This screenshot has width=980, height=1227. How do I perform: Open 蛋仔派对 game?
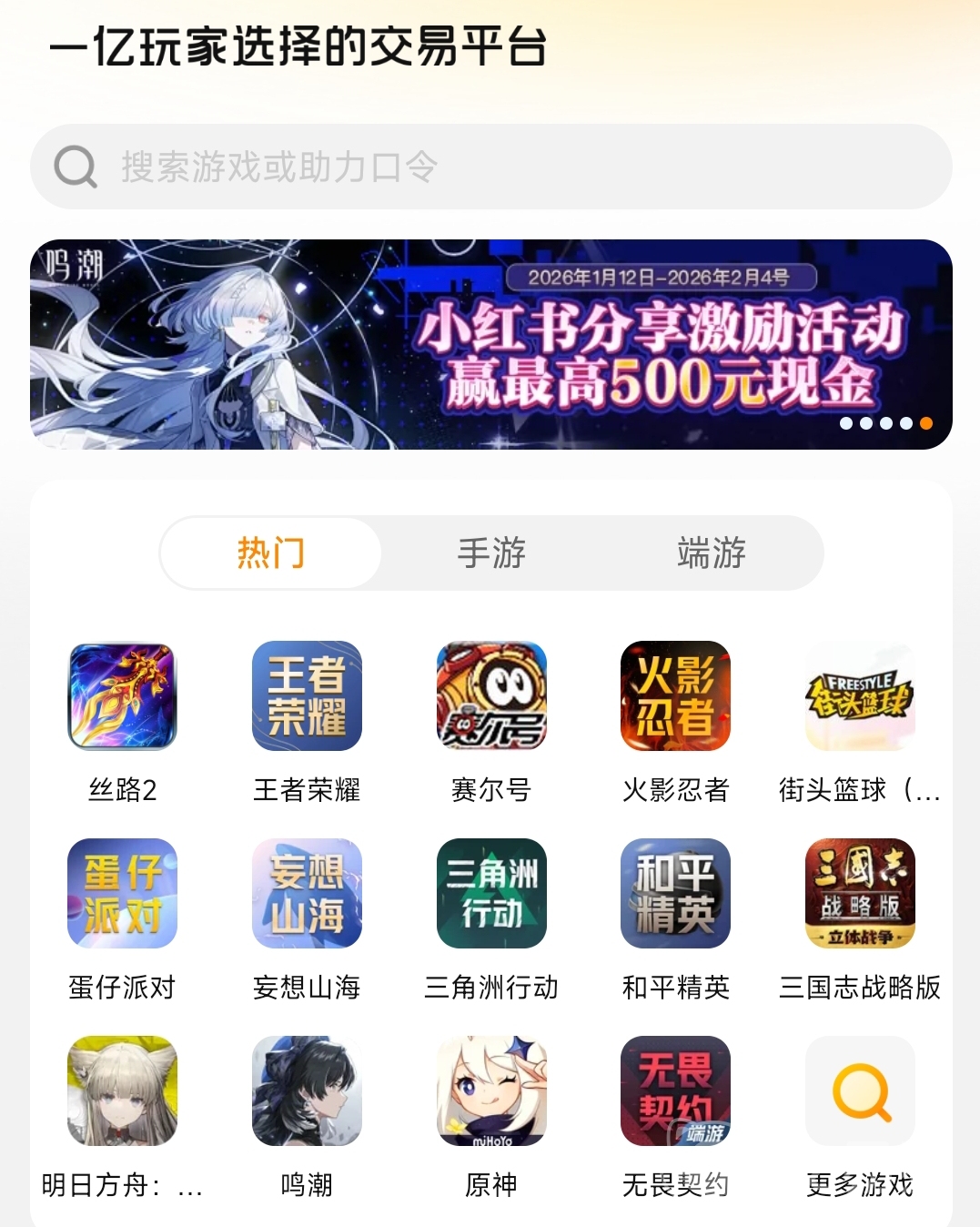123,893
